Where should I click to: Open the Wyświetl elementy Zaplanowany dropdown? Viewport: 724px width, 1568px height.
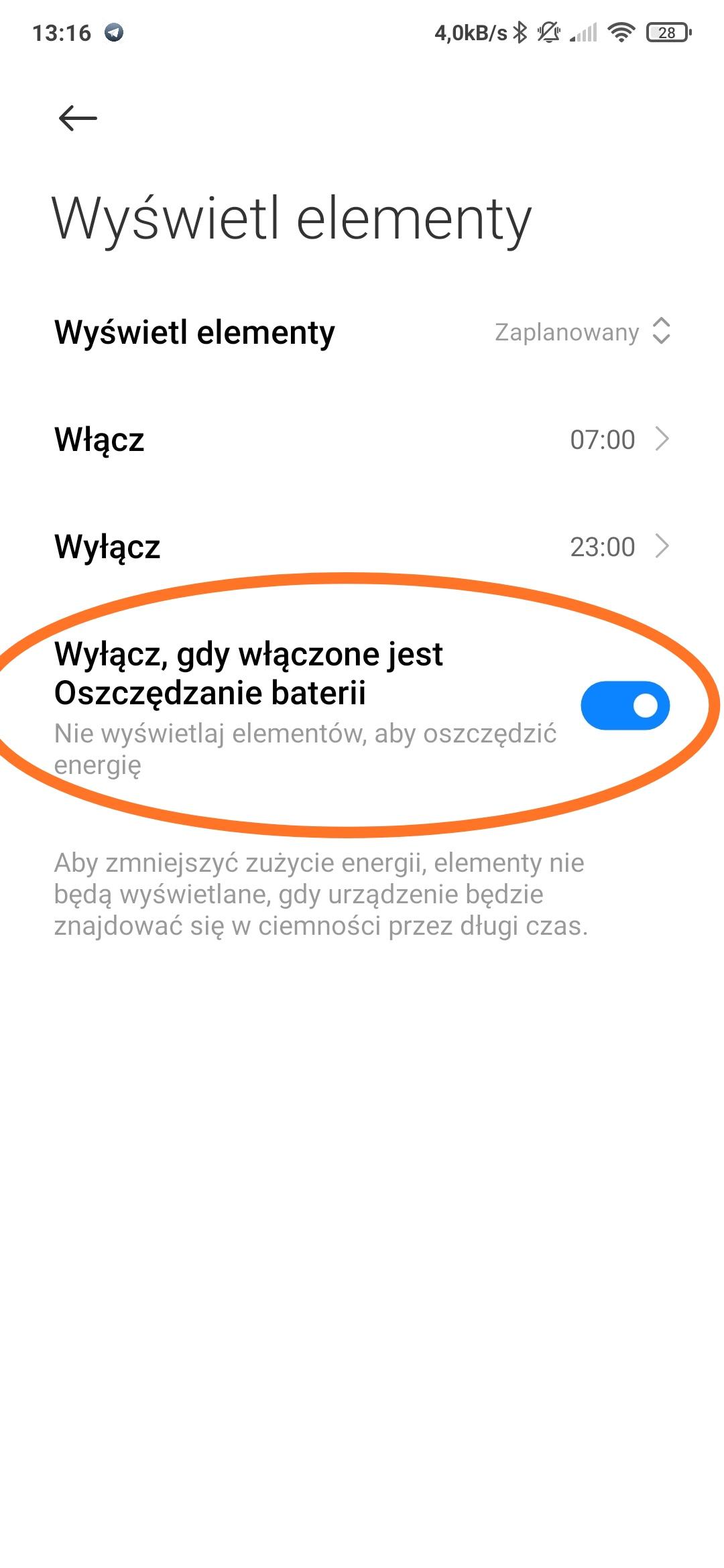point(582,332)
